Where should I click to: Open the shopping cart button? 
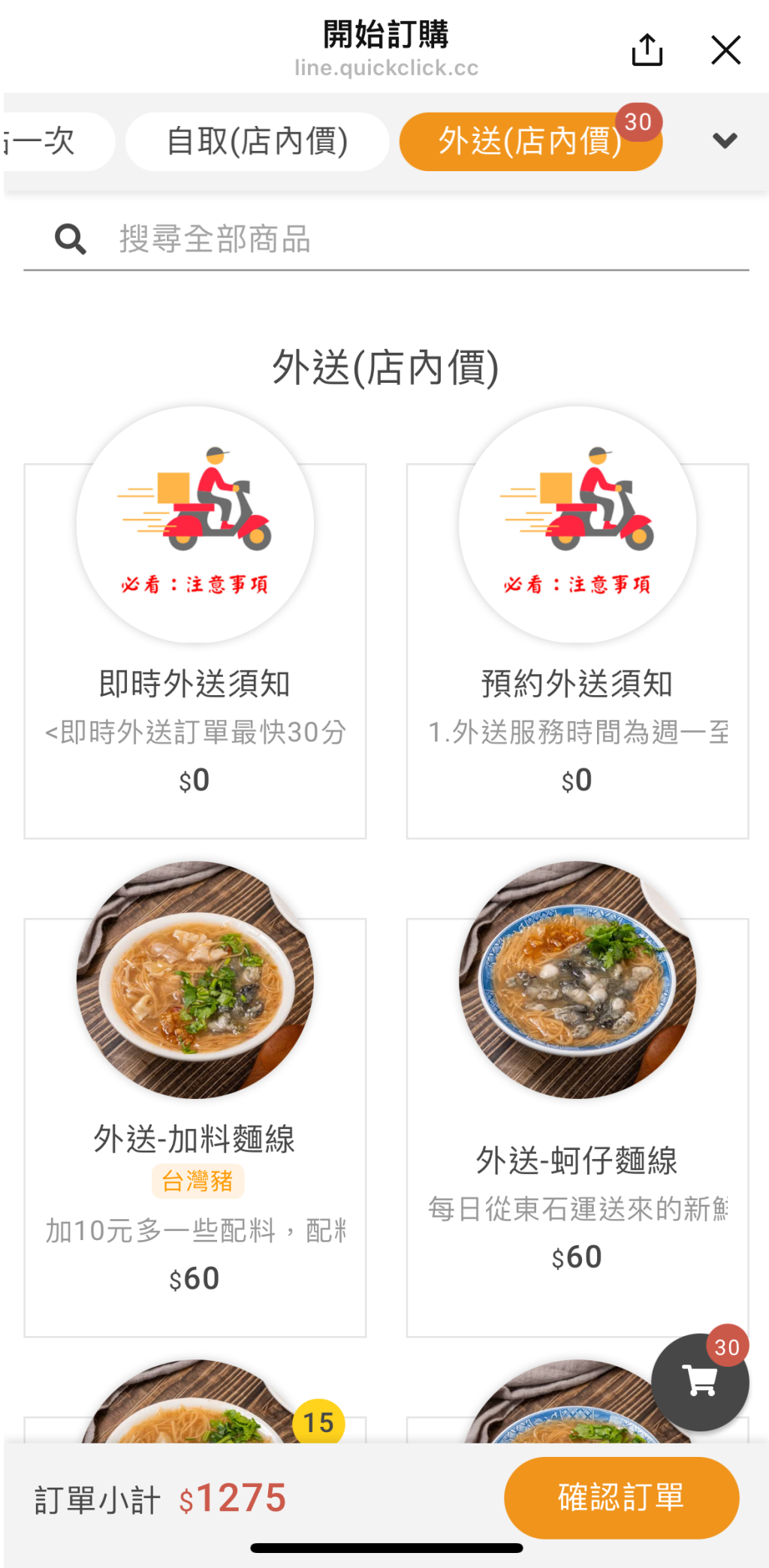(699, 1382)
